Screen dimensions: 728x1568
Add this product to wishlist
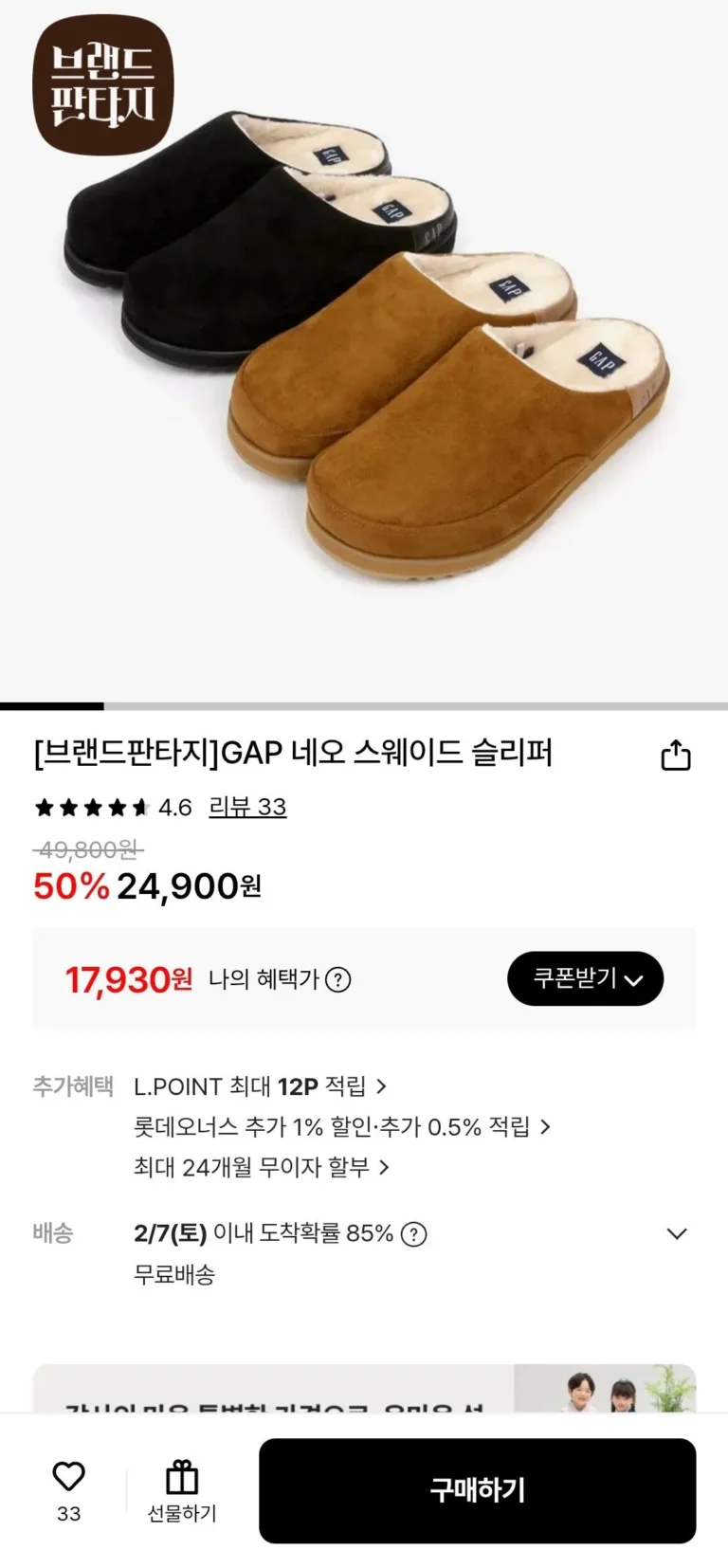point(68,1477)
